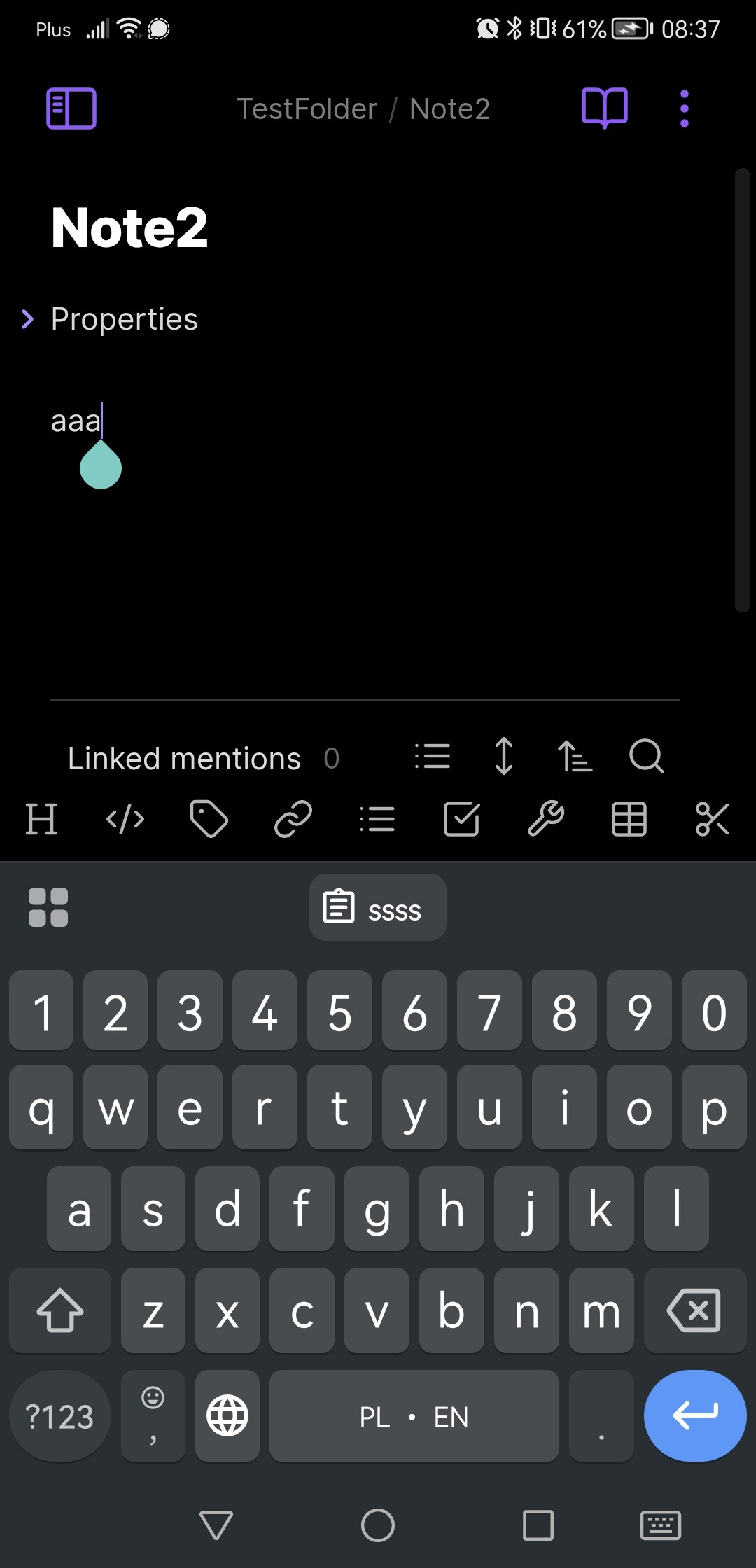Toggle show more context arrows icon
Viewport: 756px width, 1568px height.
[x=504, y=757]
